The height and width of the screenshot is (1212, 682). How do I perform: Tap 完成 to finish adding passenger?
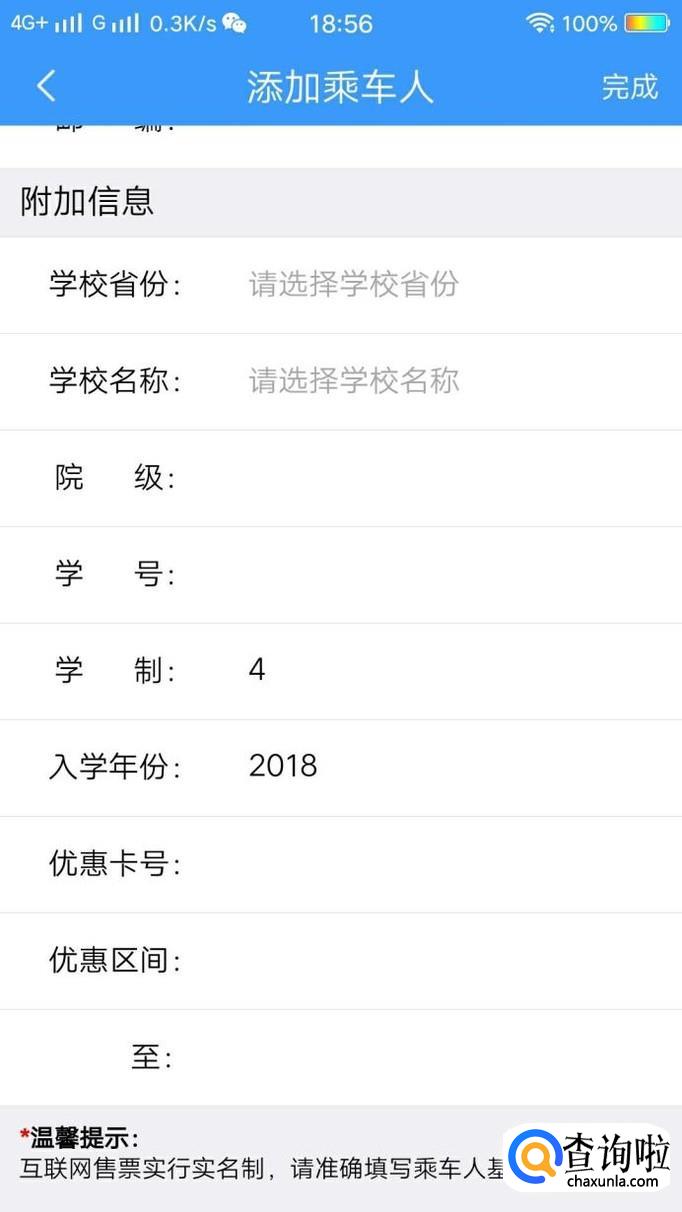(x=630, y=87)
